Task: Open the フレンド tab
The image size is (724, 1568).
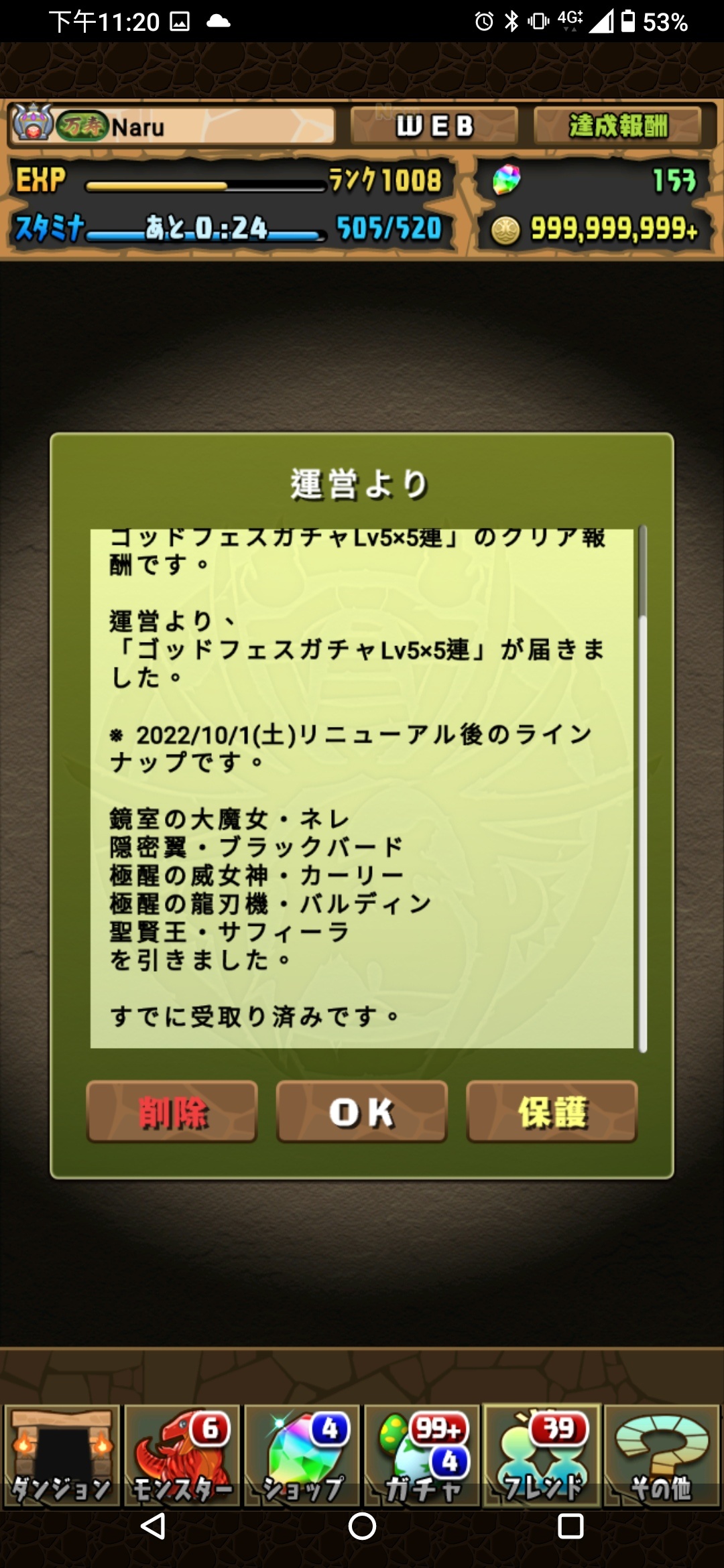Action: (542, 1455)
